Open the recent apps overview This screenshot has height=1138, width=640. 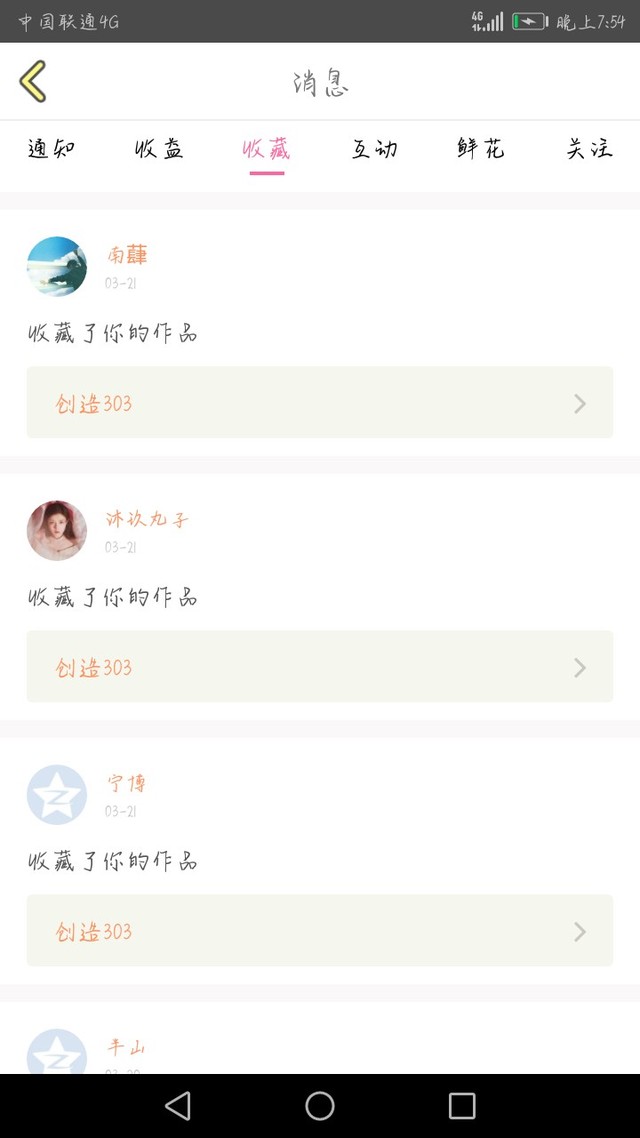(x=462, y=1105)
